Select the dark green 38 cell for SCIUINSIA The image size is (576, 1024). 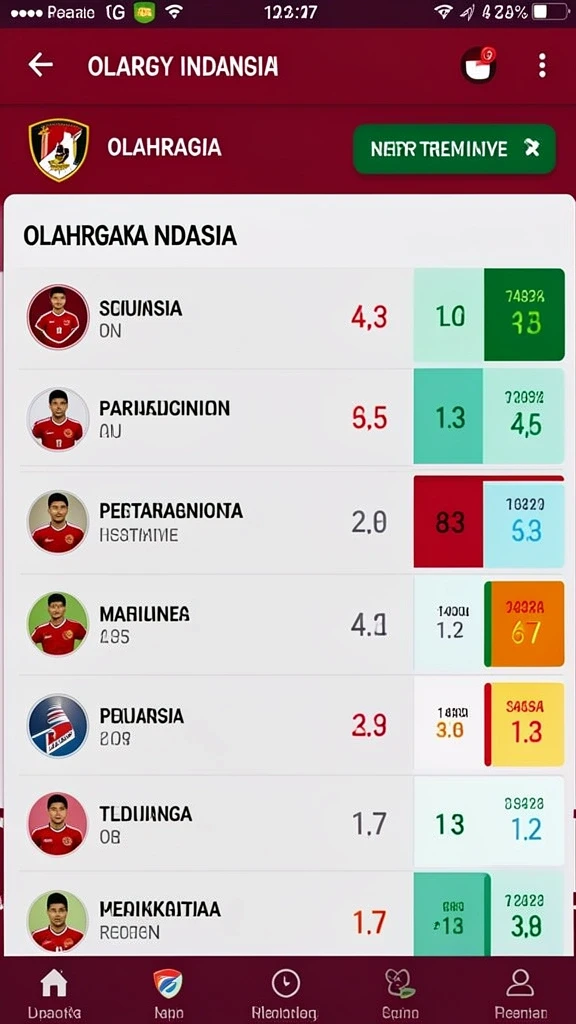pos(524,315)
